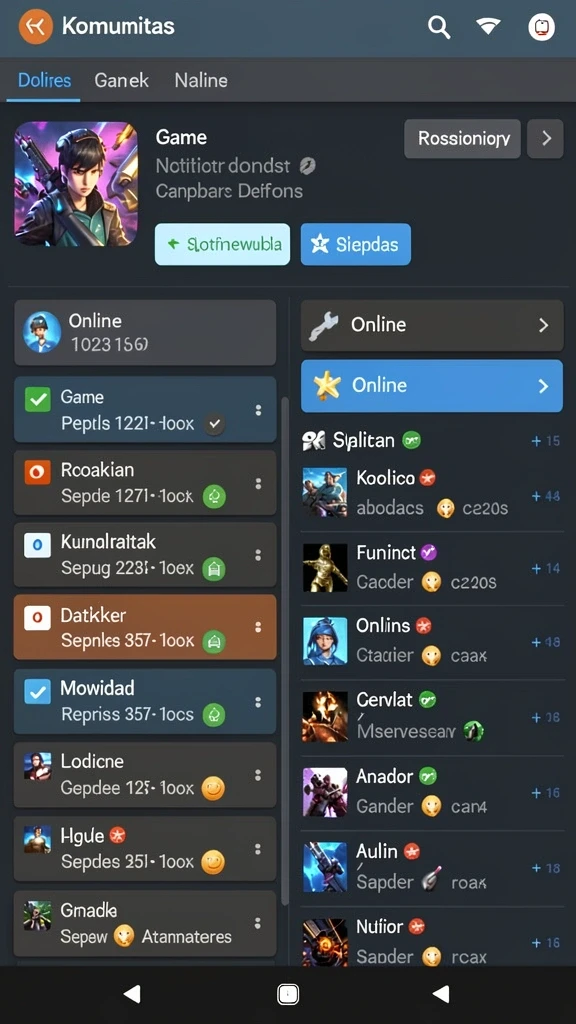Tap the orange back button beside Komumitas

35,27
